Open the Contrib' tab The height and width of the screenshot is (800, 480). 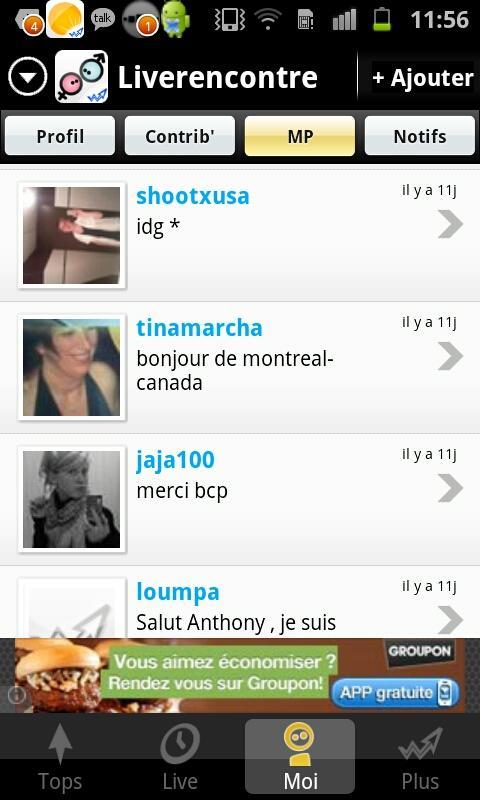[x=180, y=136]
